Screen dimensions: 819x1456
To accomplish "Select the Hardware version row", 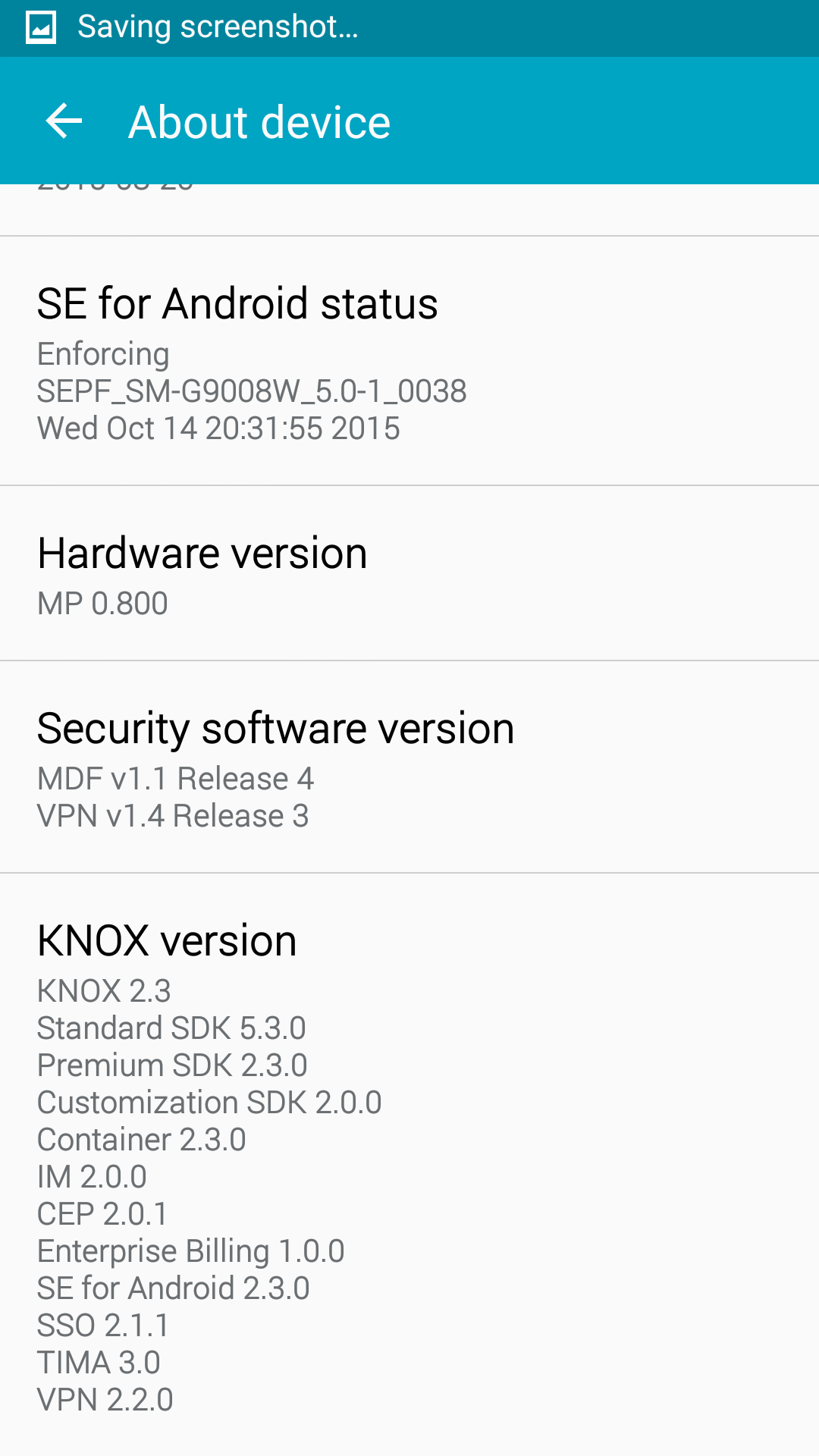I will coord(409,573).
